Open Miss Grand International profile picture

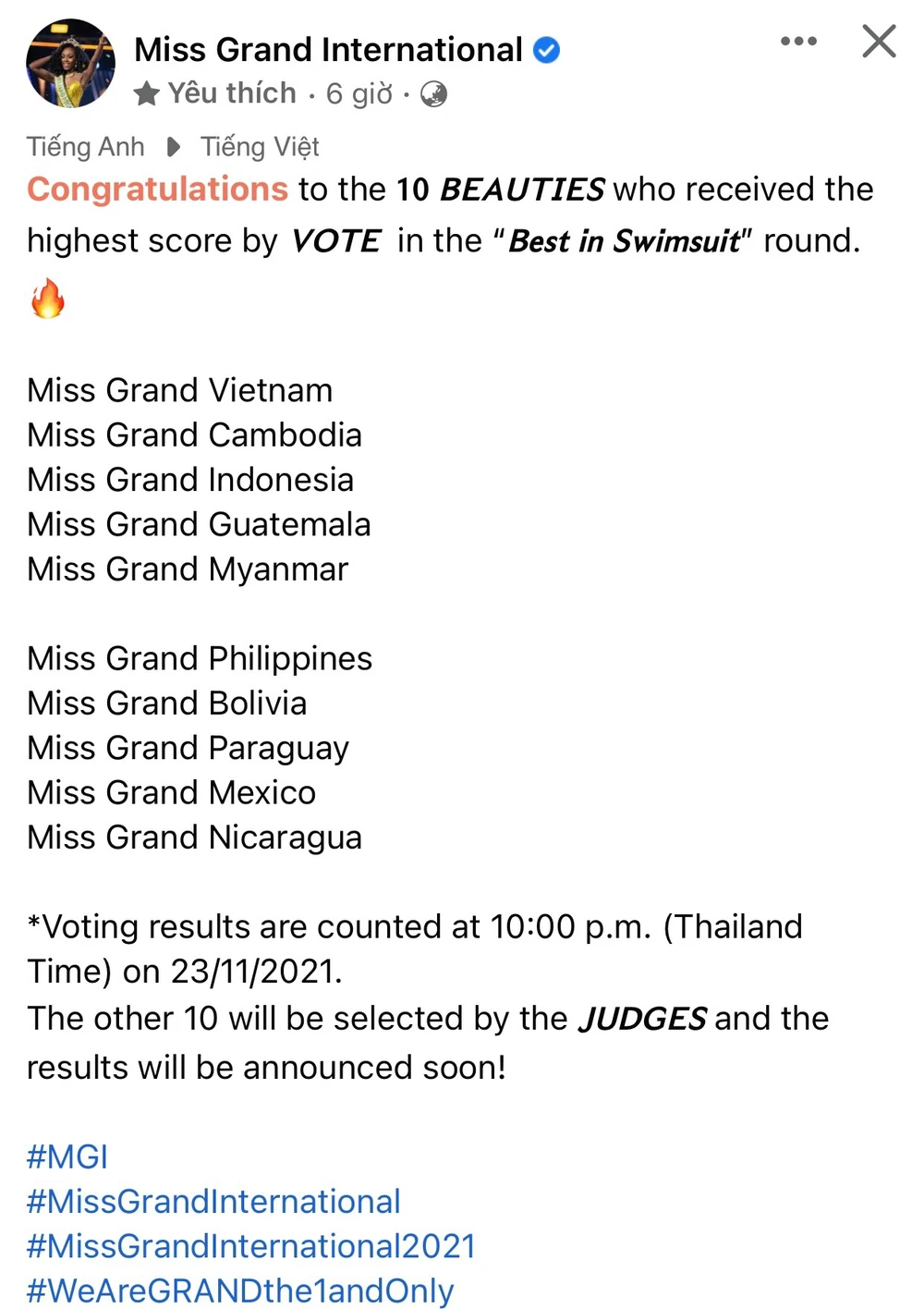(70, 64)
